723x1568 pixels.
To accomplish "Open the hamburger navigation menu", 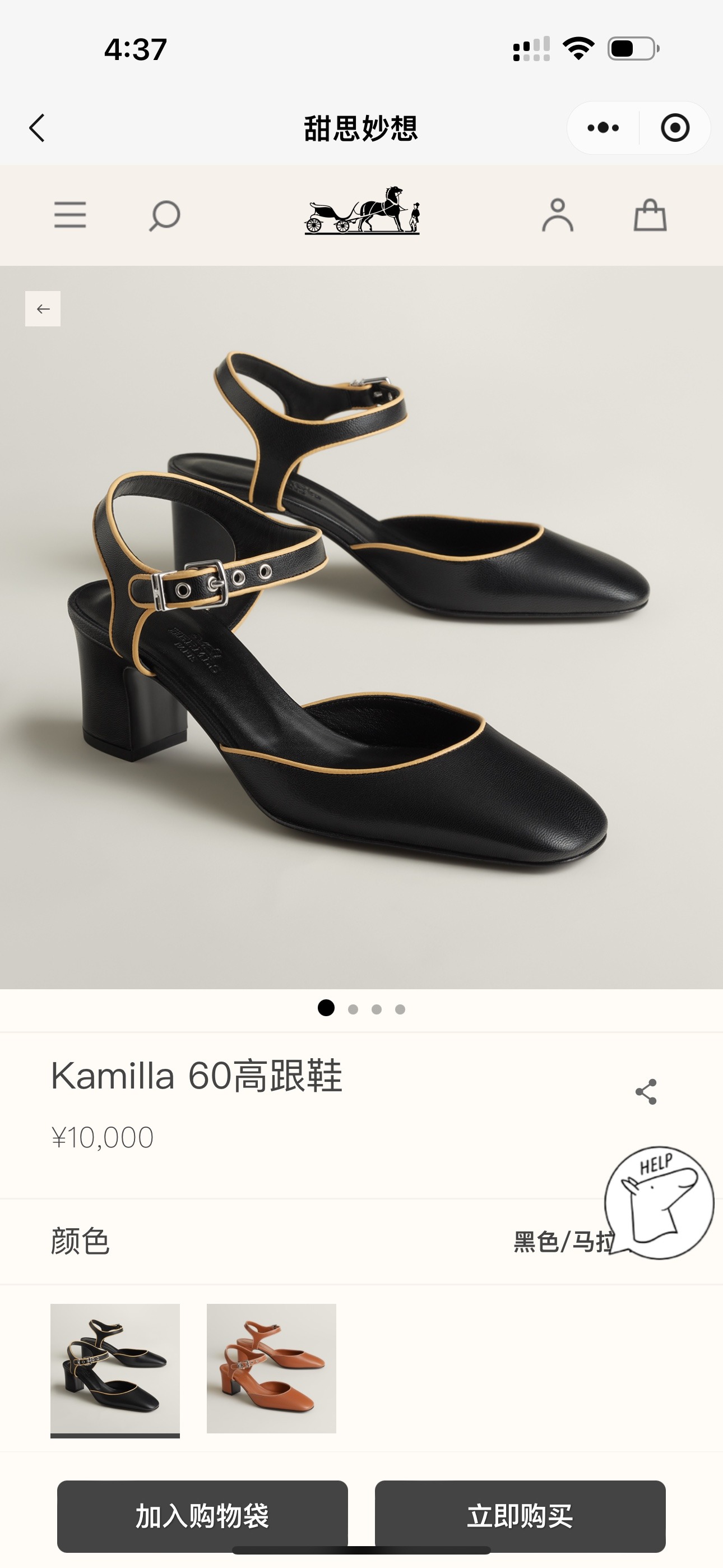I will (x=70, y=215).
